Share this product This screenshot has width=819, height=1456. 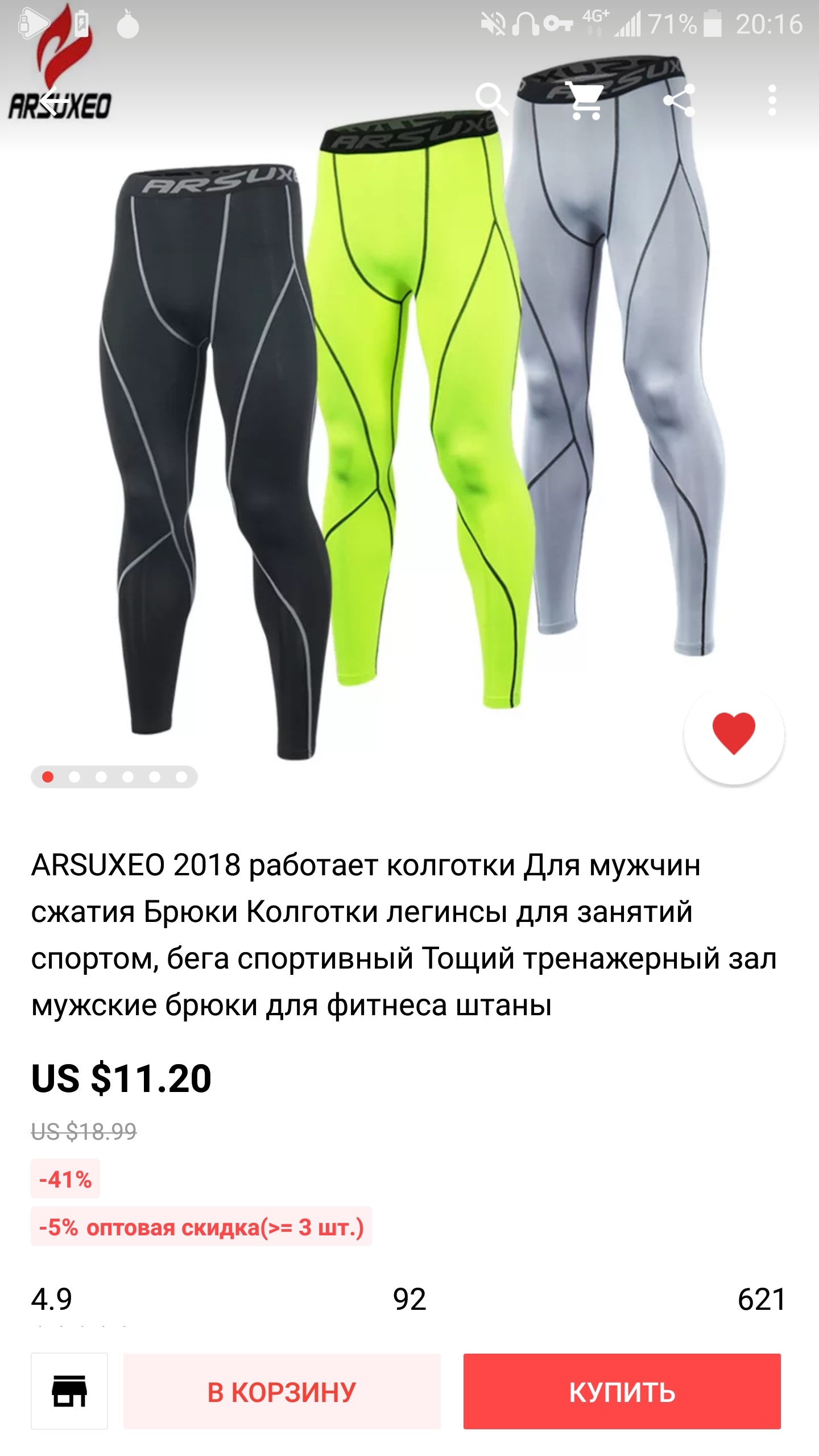point(679,101)
